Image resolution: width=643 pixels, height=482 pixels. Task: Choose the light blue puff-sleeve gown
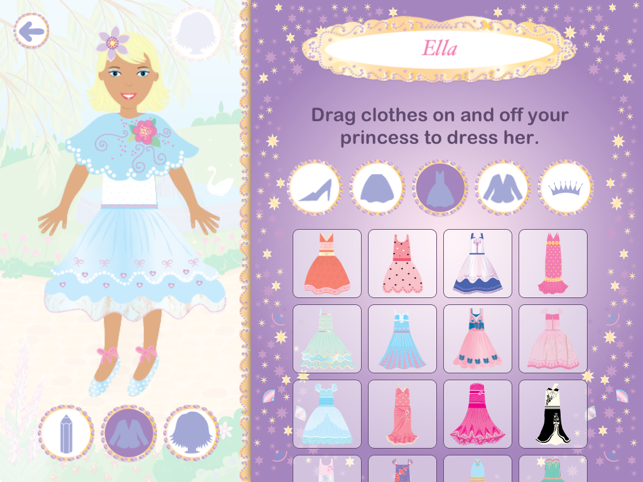(x=327, y=414)
